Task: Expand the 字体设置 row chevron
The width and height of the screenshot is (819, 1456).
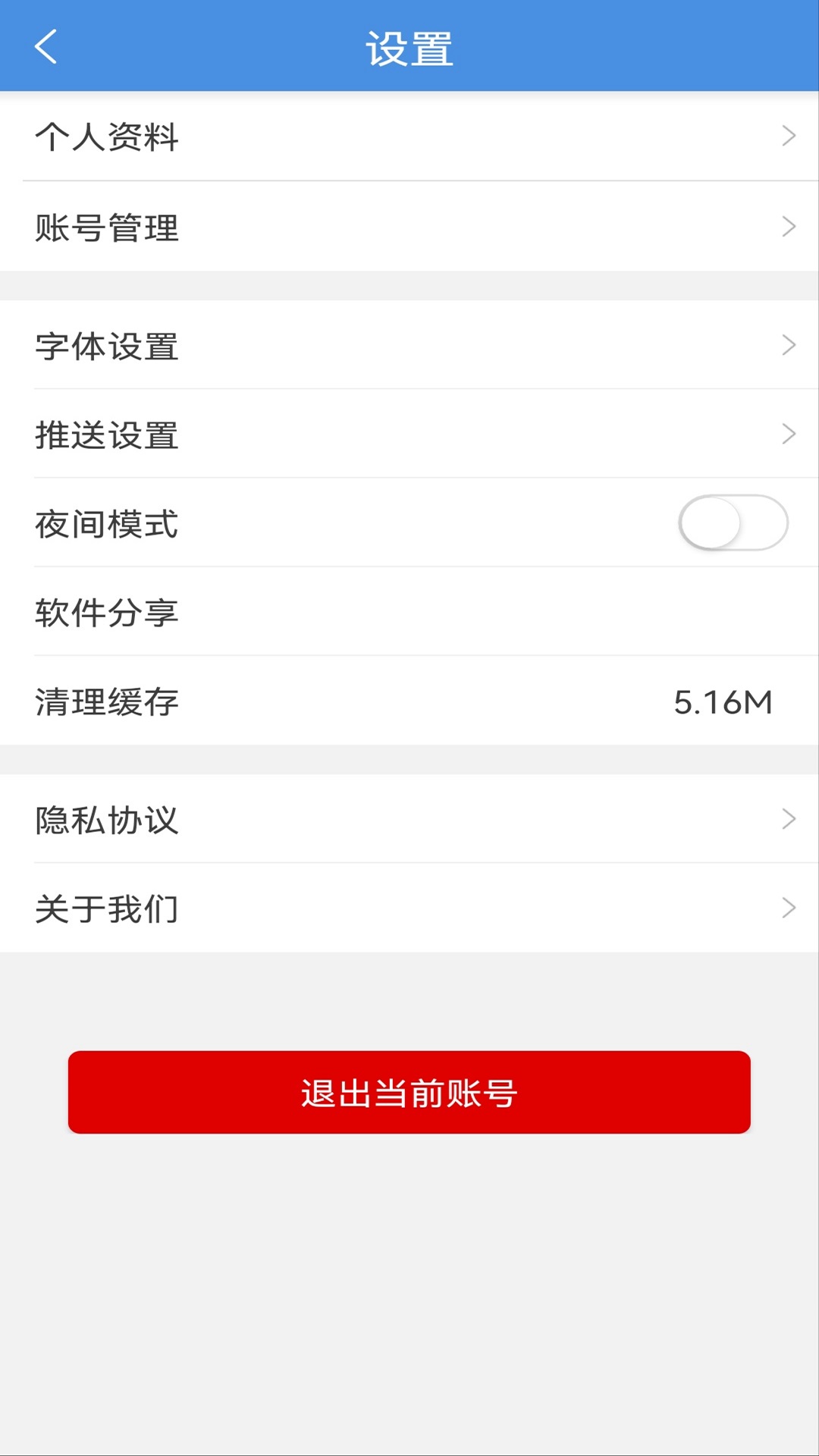Action: [789, 347]
